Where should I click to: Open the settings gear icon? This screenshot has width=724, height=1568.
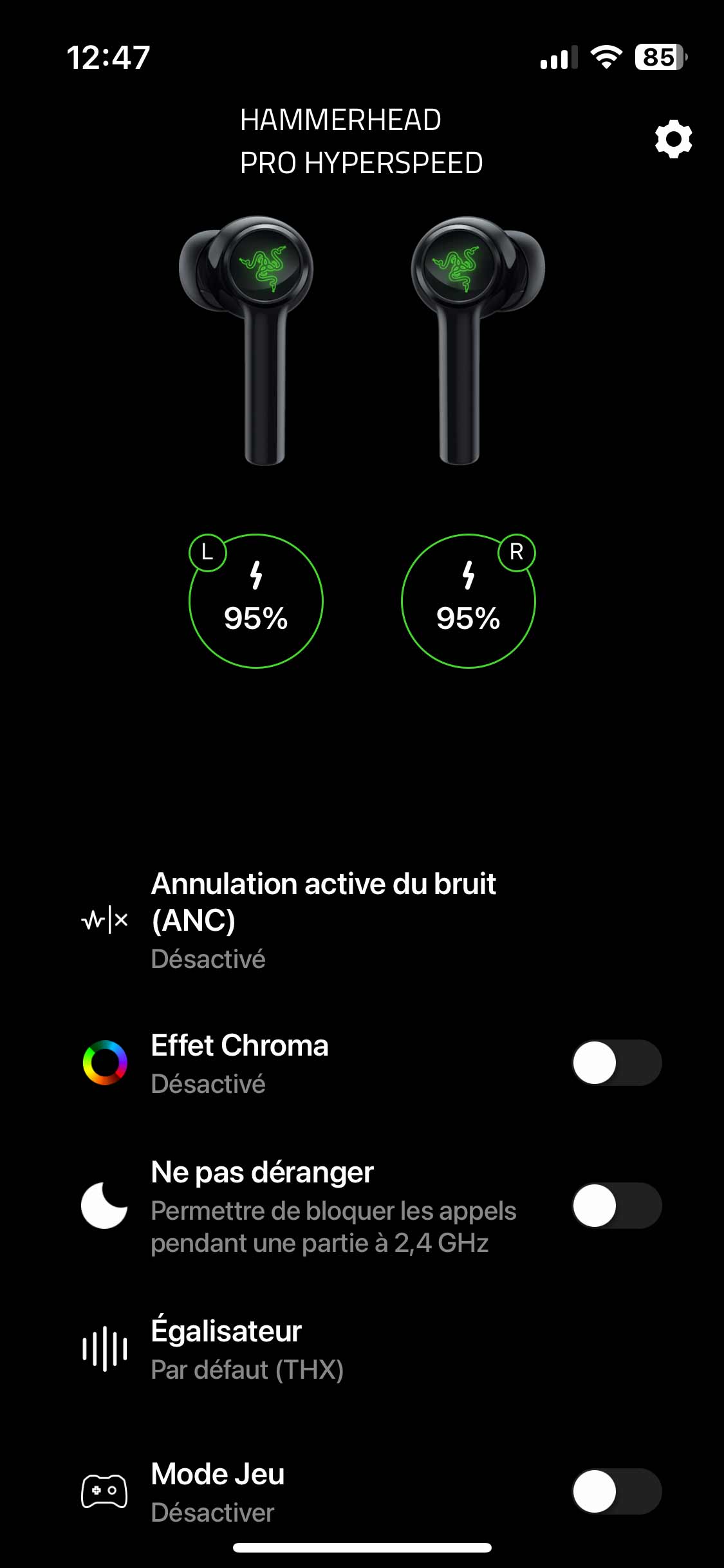673,139
